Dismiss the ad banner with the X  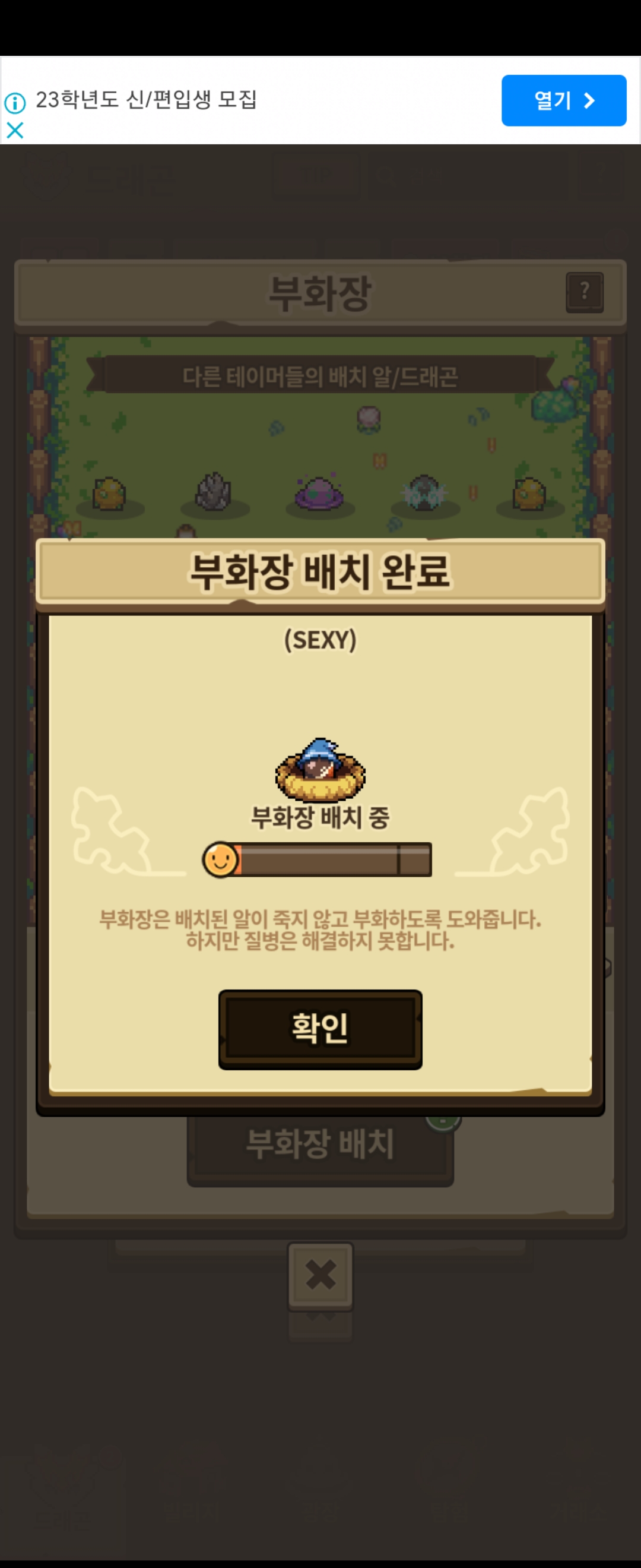click(15, 130)
